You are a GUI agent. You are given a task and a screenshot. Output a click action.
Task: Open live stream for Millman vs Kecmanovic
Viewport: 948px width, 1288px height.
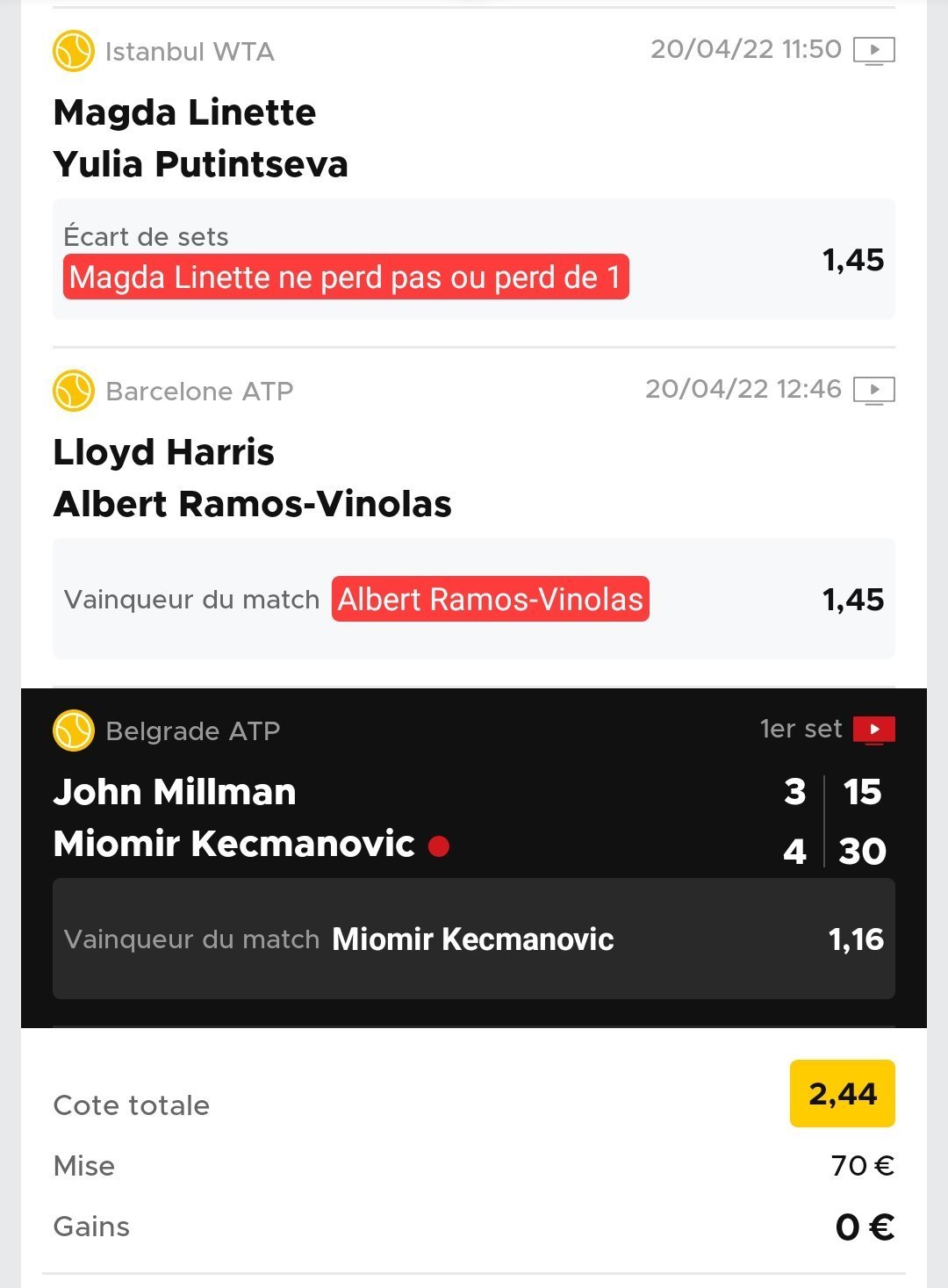[873, 730]
